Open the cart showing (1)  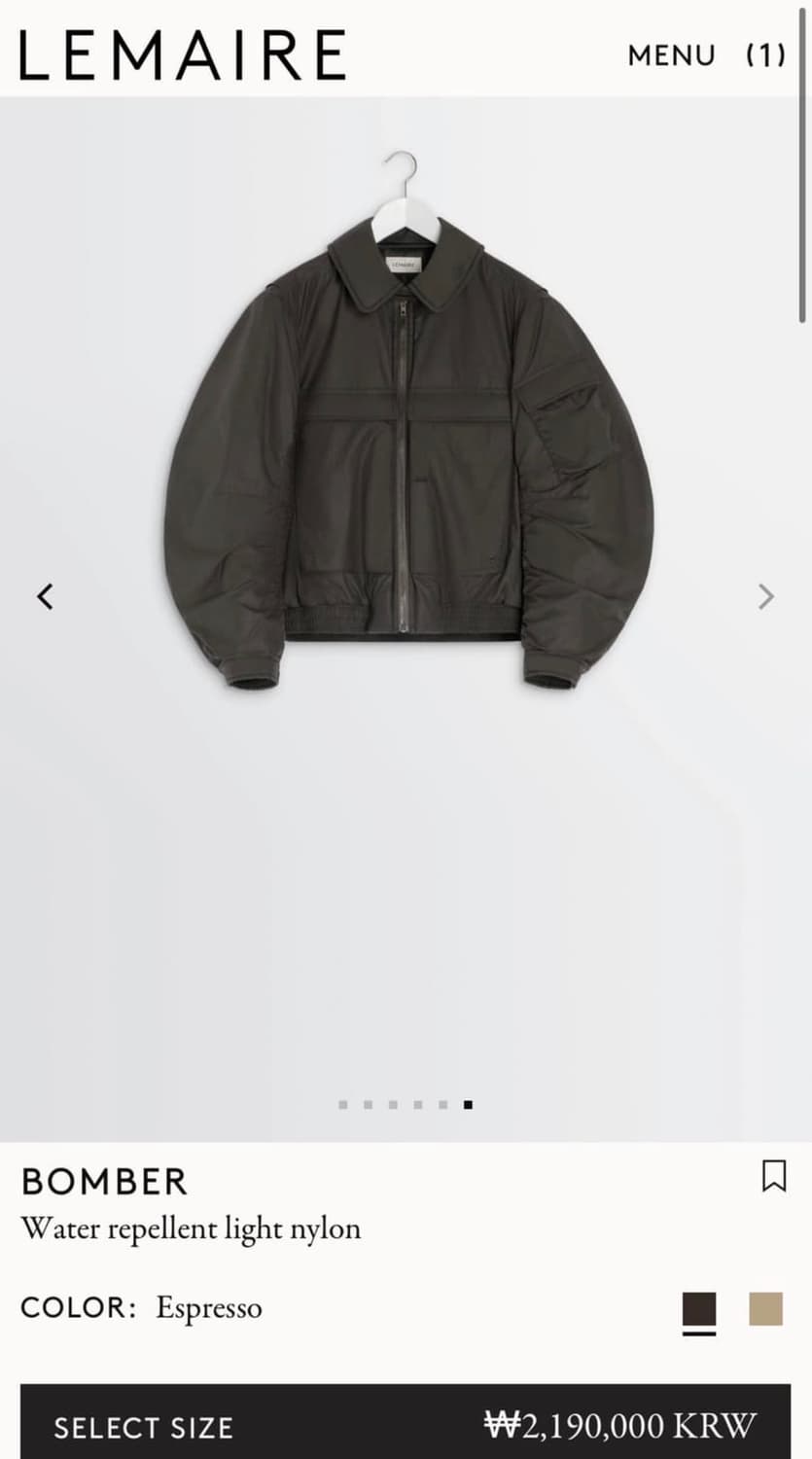pos(766,55)
